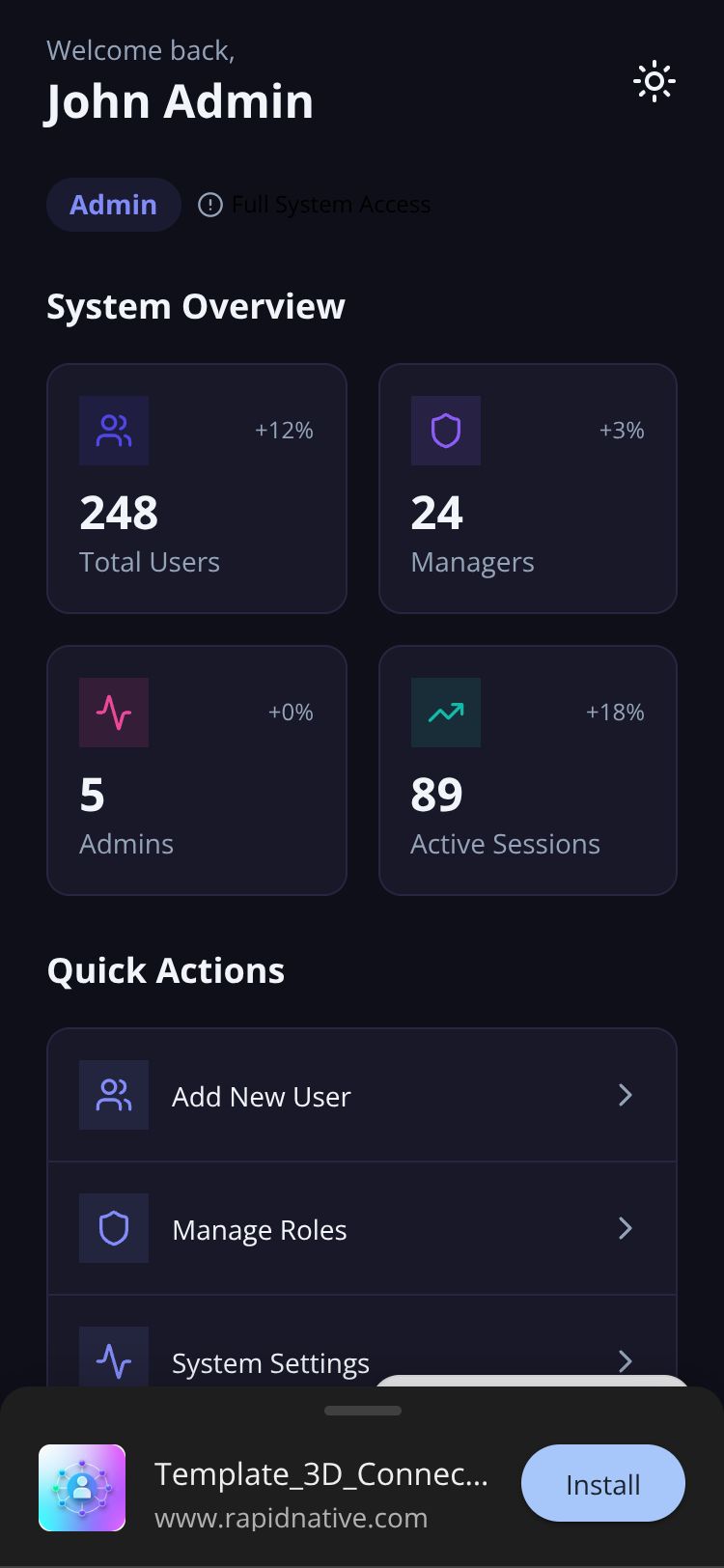Toggle the light theme sun icon
The image size is (724, 1568).
coord(654,82)
